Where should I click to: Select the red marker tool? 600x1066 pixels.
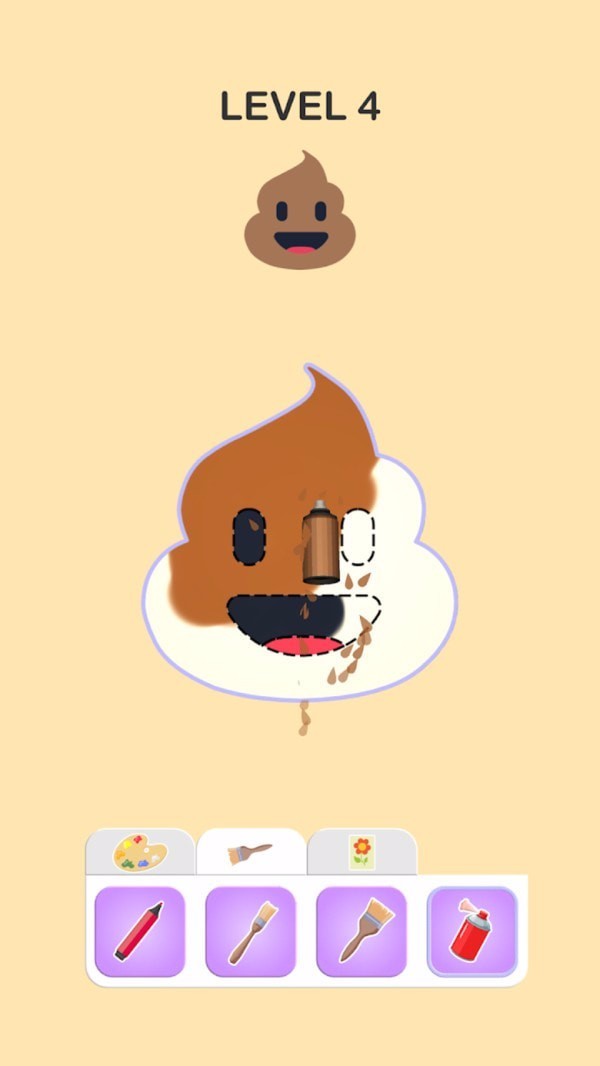[x=140, y=931]
